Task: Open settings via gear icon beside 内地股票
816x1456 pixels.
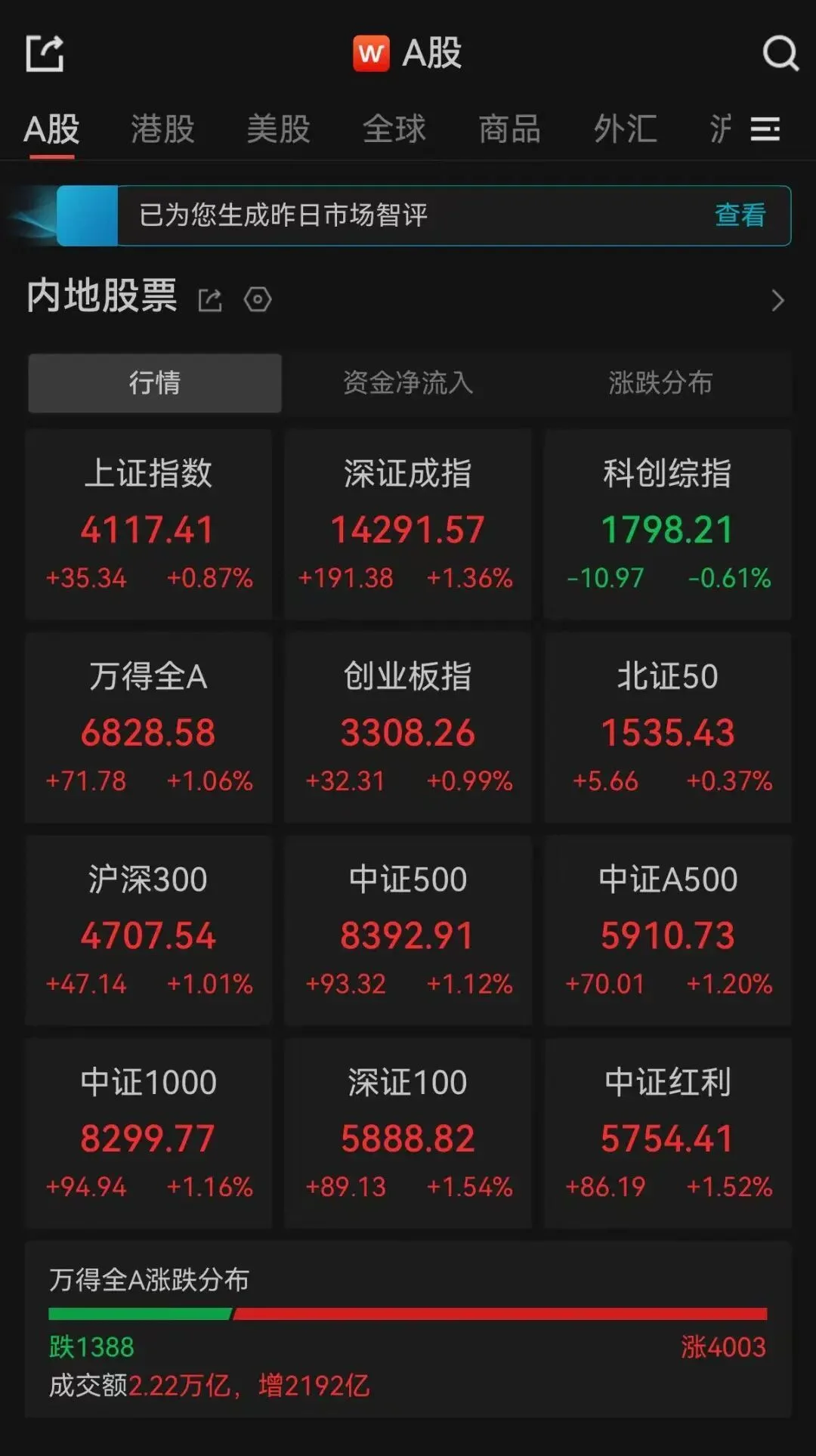Action: (x=258, y=300)
